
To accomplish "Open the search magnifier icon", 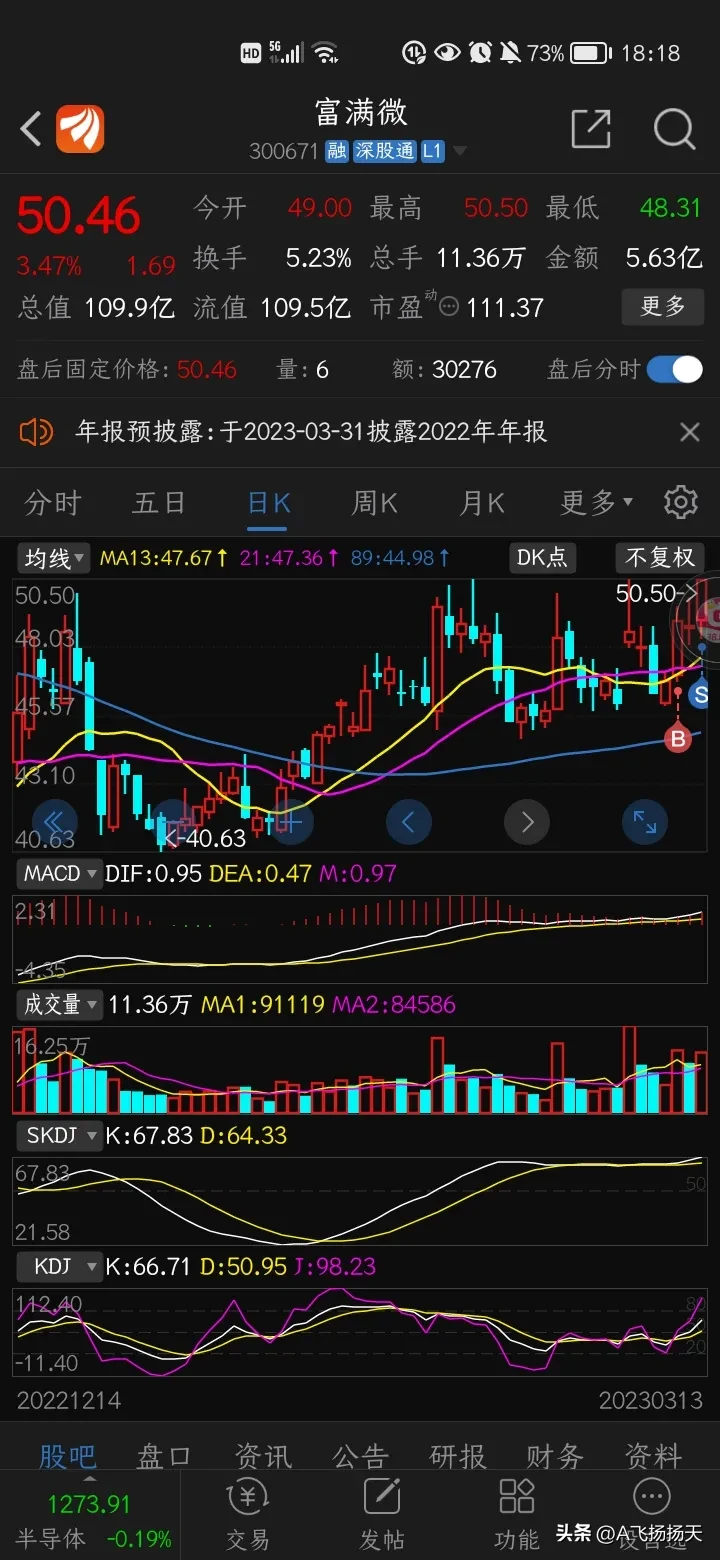I will [674, 129].
